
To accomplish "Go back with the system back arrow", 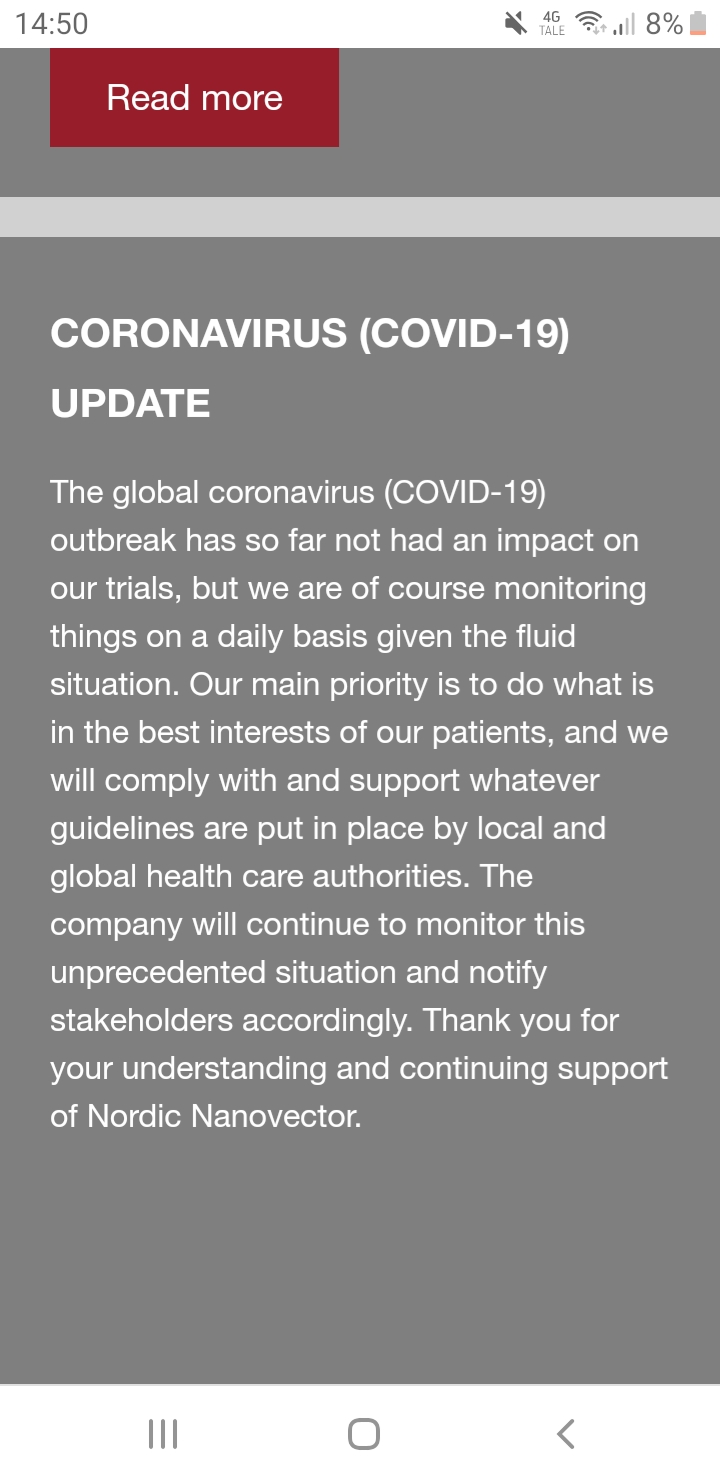I will 565,1433.
